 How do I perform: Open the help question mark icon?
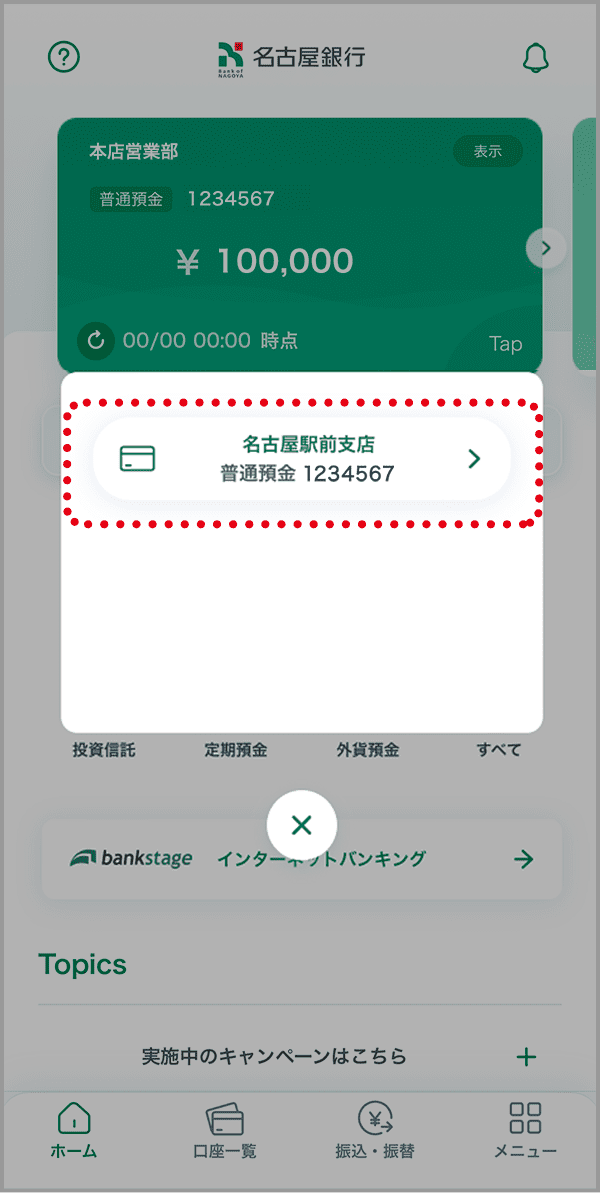pyautogui.click(x=64, y=58)
